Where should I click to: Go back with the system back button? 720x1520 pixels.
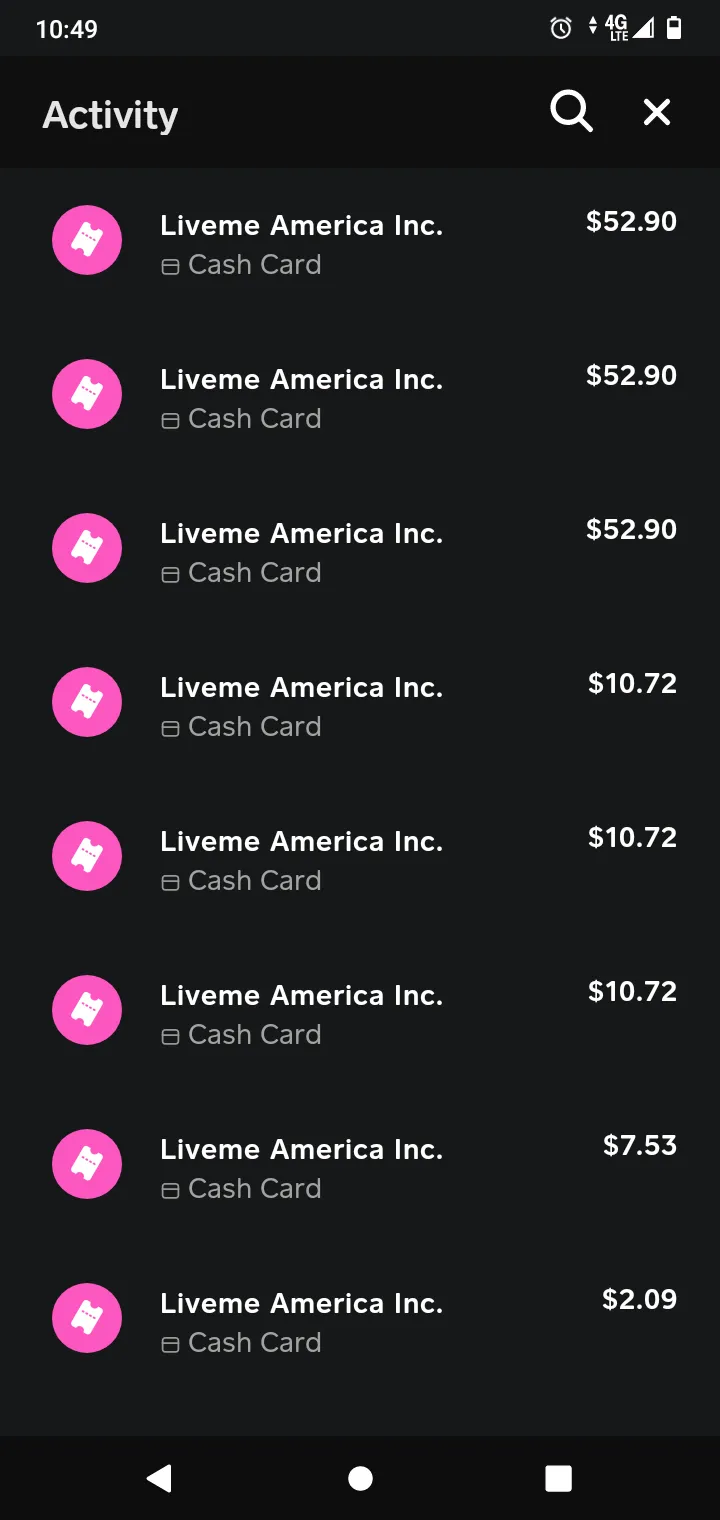tap(159, 1478)
